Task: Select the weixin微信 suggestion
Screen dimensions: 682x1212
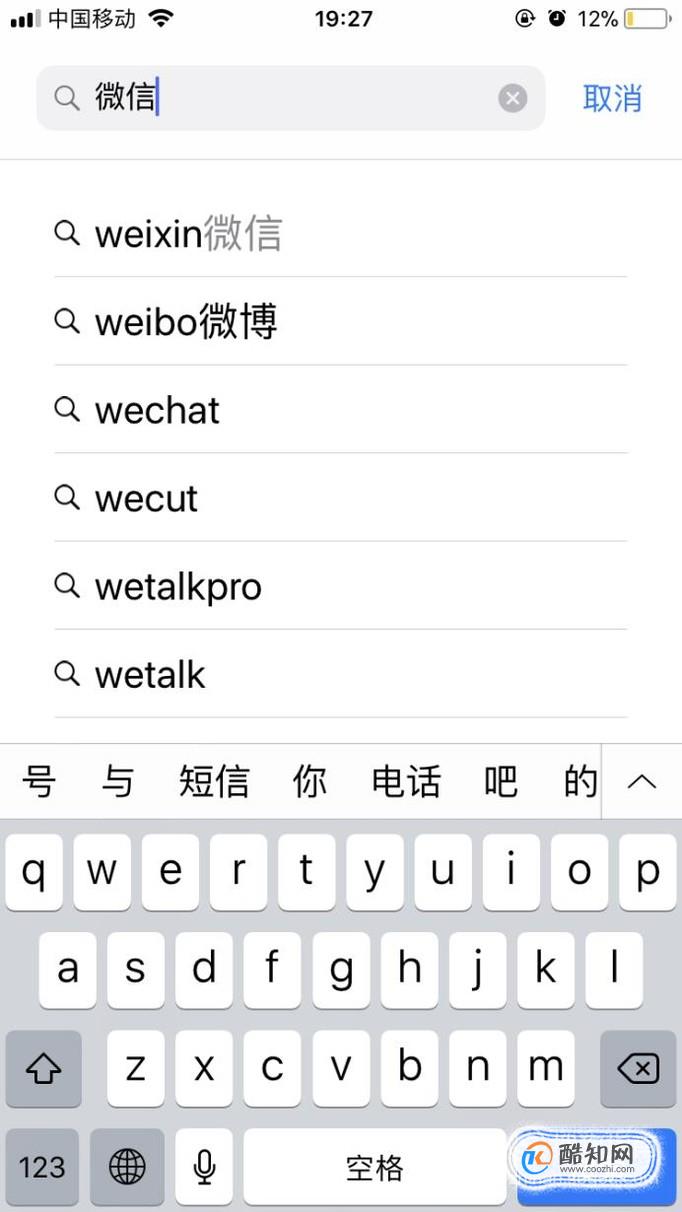Action: point(341,234)
